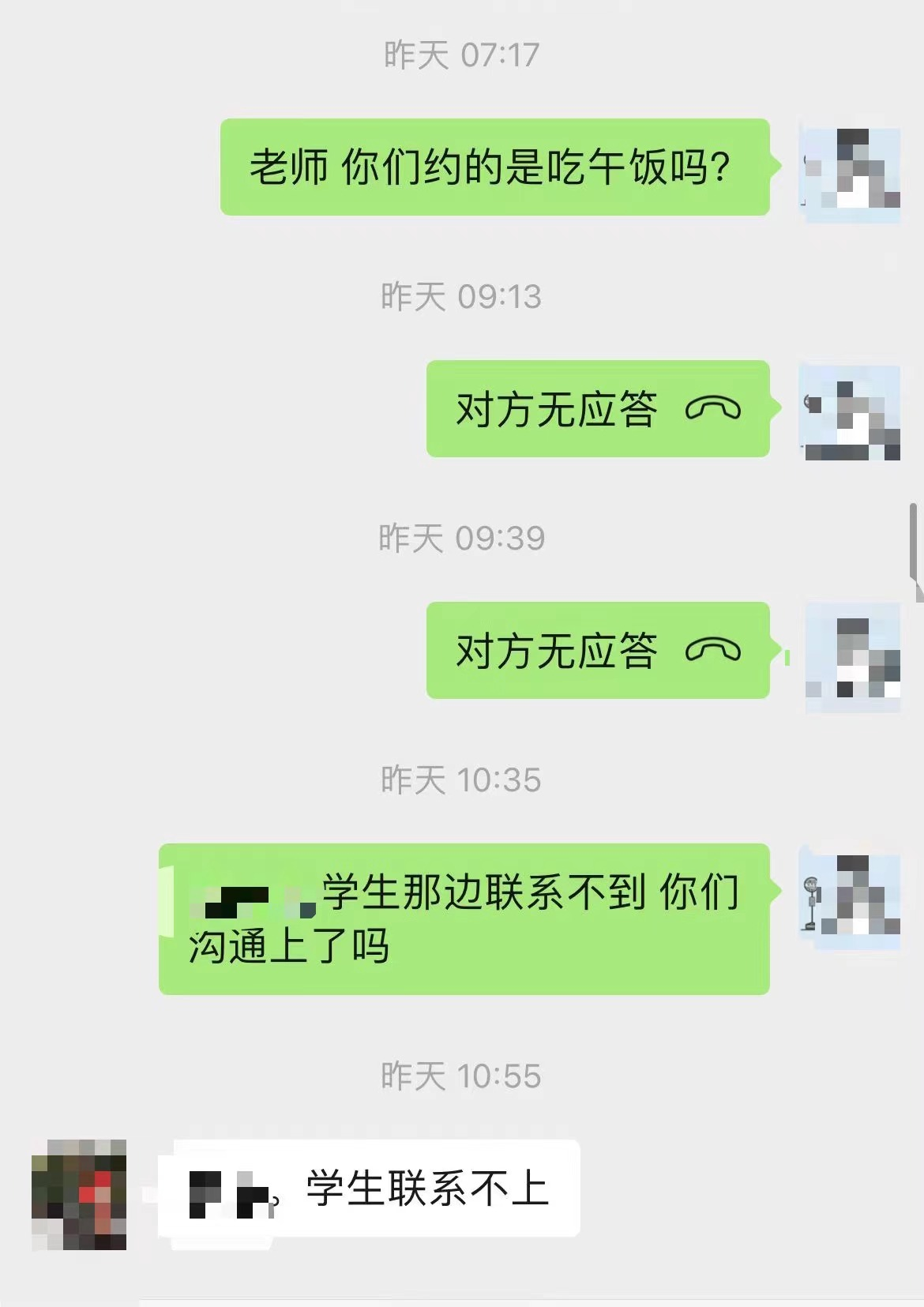Viewport: 924px width, 1307px height.
Task: Tap the avatar next to 09:39 call
Action: click(853, 655)
